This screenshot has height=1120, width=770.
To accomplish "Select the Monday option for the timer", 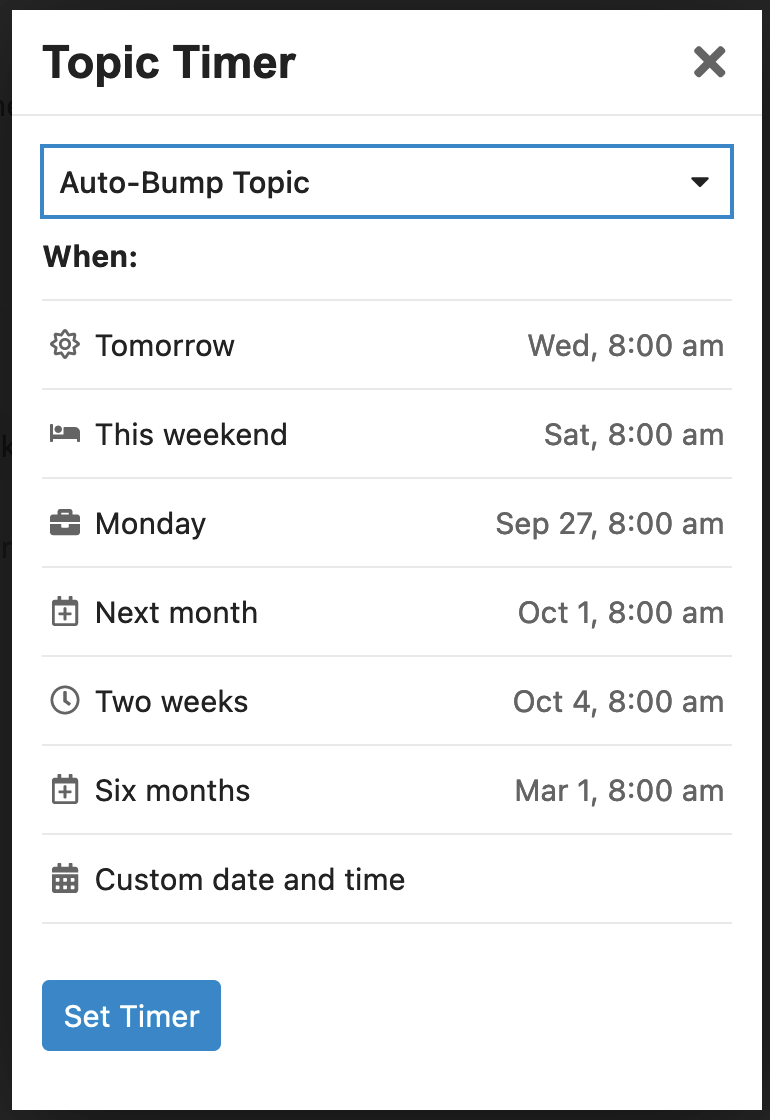I will 150,523.
